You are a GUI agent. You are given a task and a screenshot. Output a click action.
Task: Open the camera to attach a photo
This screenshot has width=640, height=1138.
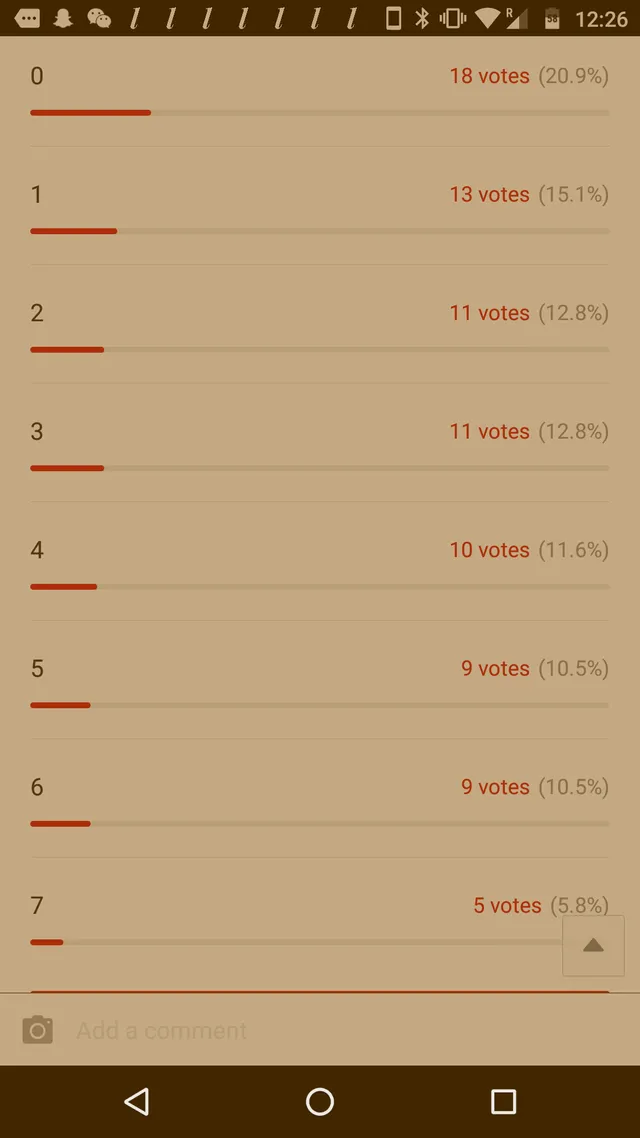[38, 1030]
